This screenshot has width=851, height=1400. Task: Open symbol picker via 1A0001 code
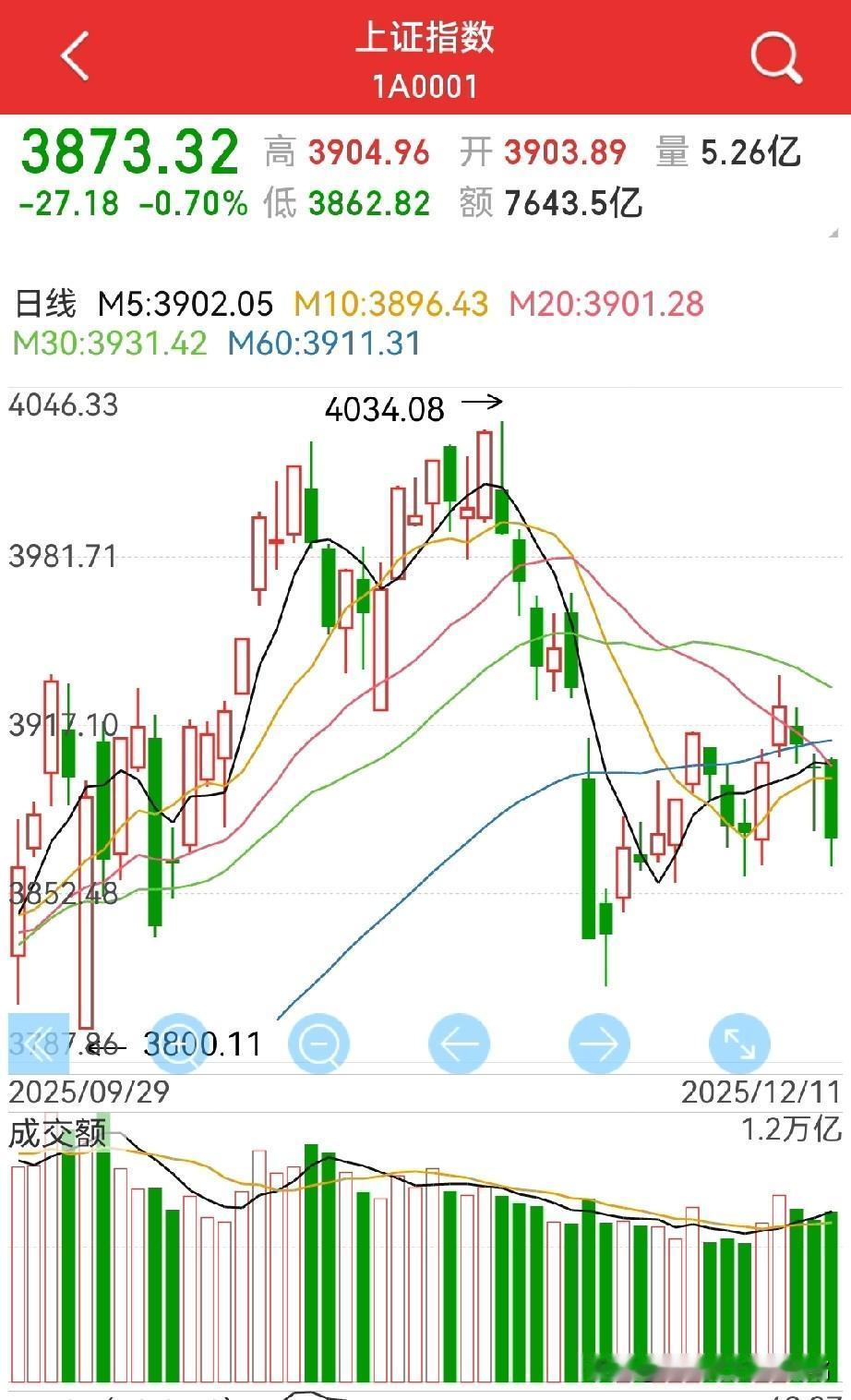[425, 85]
